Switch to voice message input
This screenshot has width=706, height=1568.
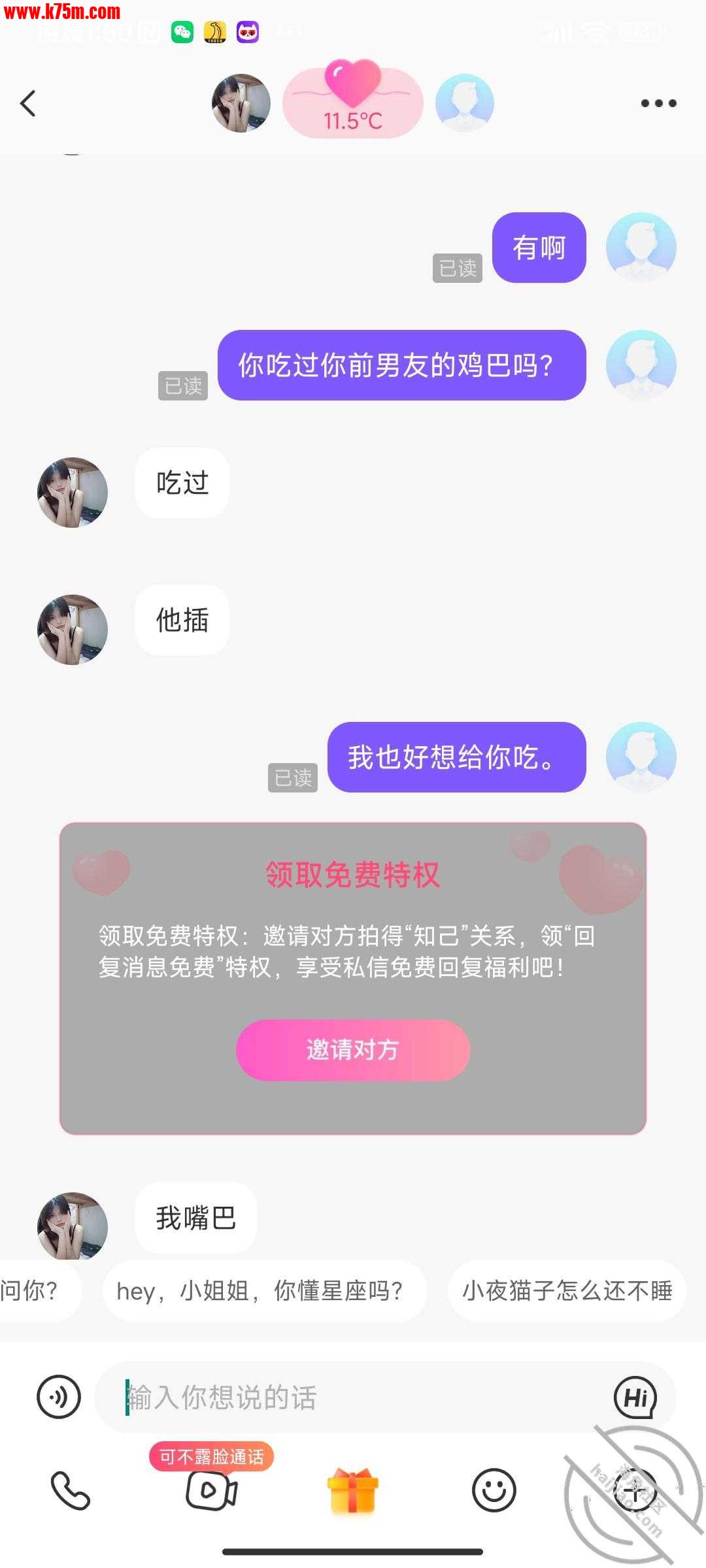(59, 1397)
